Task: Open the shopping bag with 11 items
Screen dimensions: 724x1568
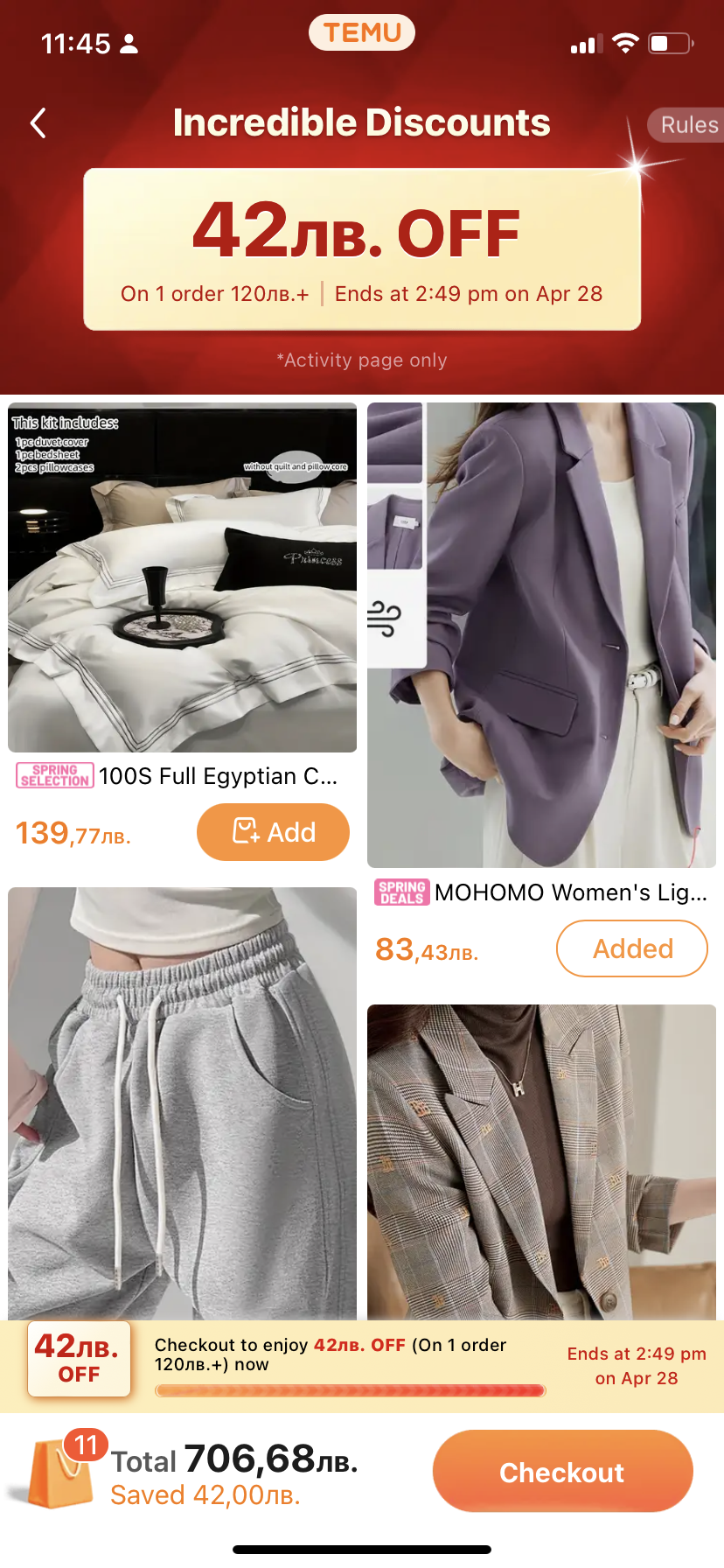Action: pyautogui.click(x=63, y=1470)
